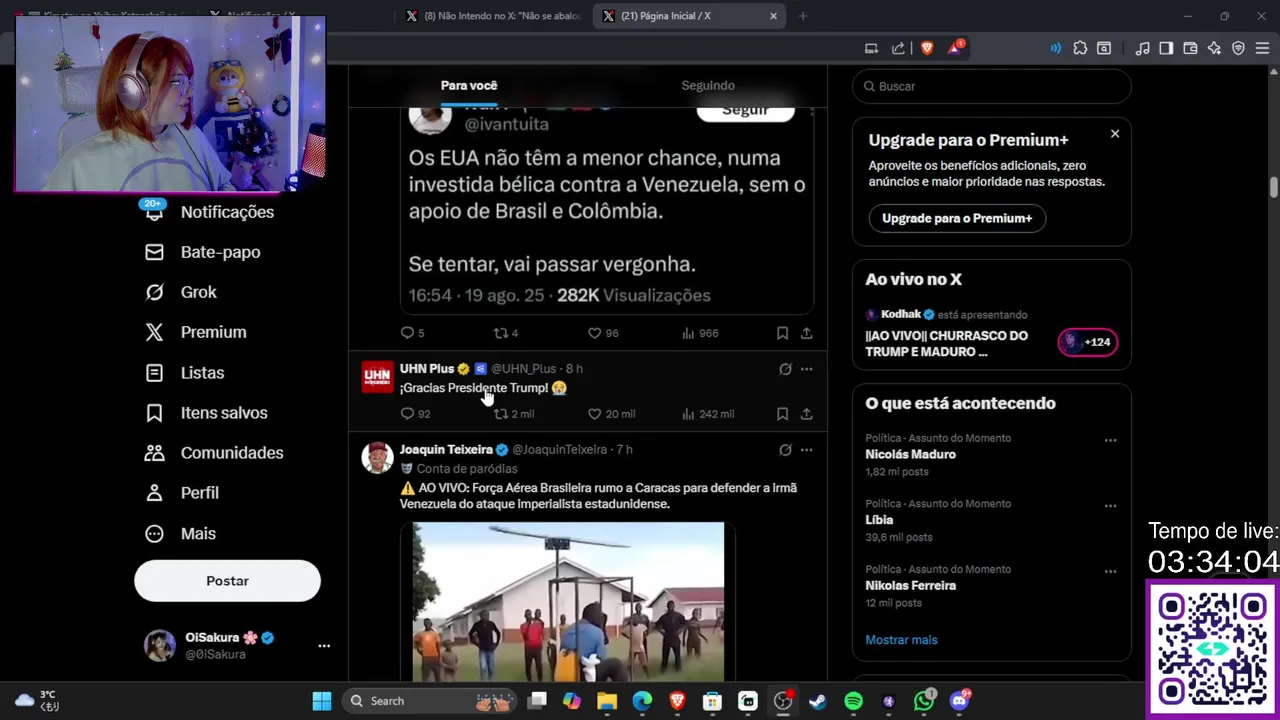Open the Buscar search field

(x=990, y=86)
